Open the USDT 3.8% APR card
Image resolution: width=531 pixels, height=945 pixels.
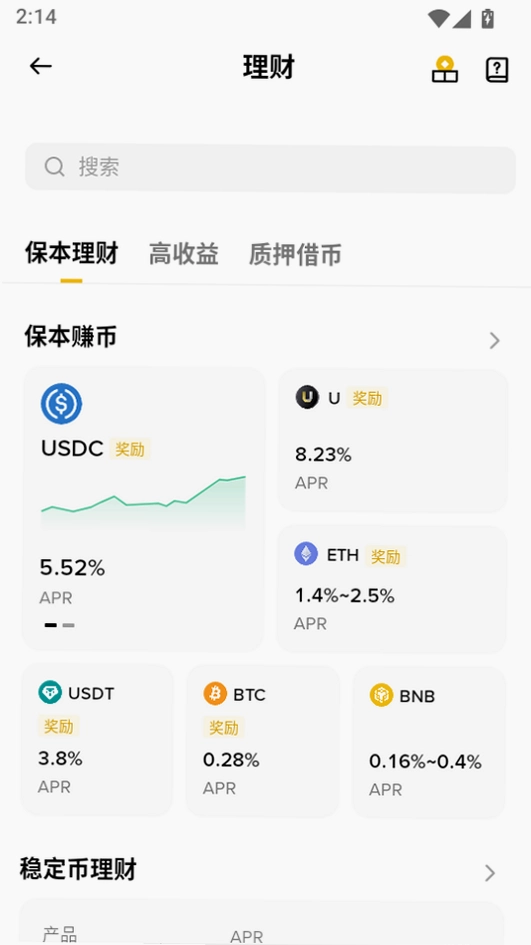coord(98,740)
